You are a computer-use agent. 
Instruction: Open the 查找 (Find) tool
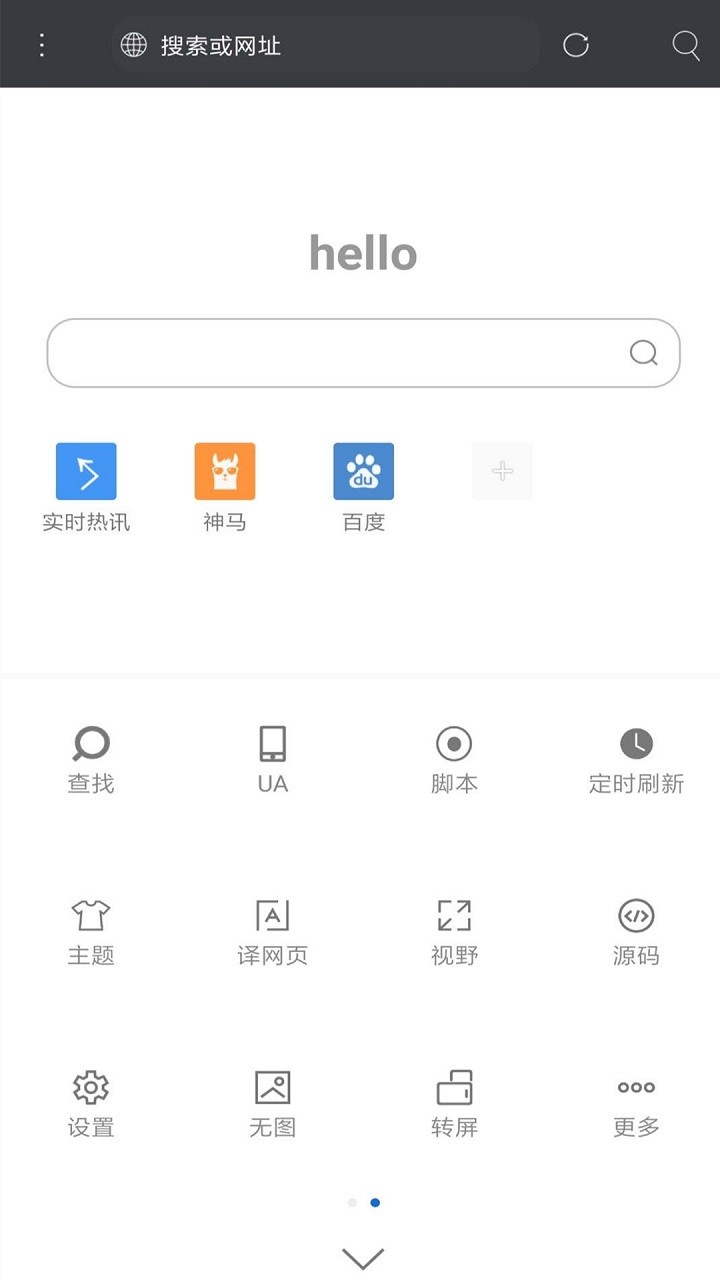coord(90,758)
